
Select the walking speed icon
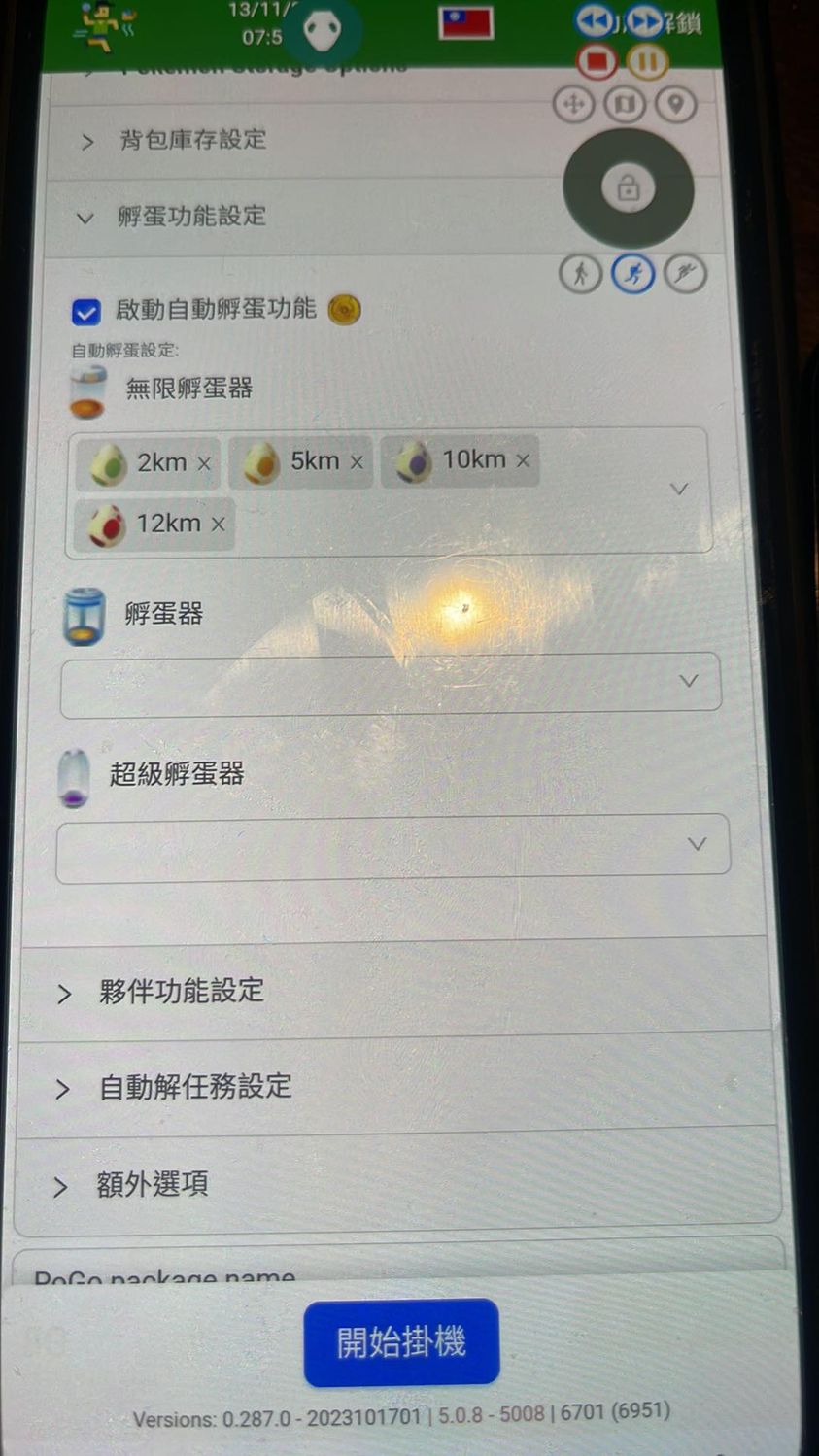tap(580, 273)
